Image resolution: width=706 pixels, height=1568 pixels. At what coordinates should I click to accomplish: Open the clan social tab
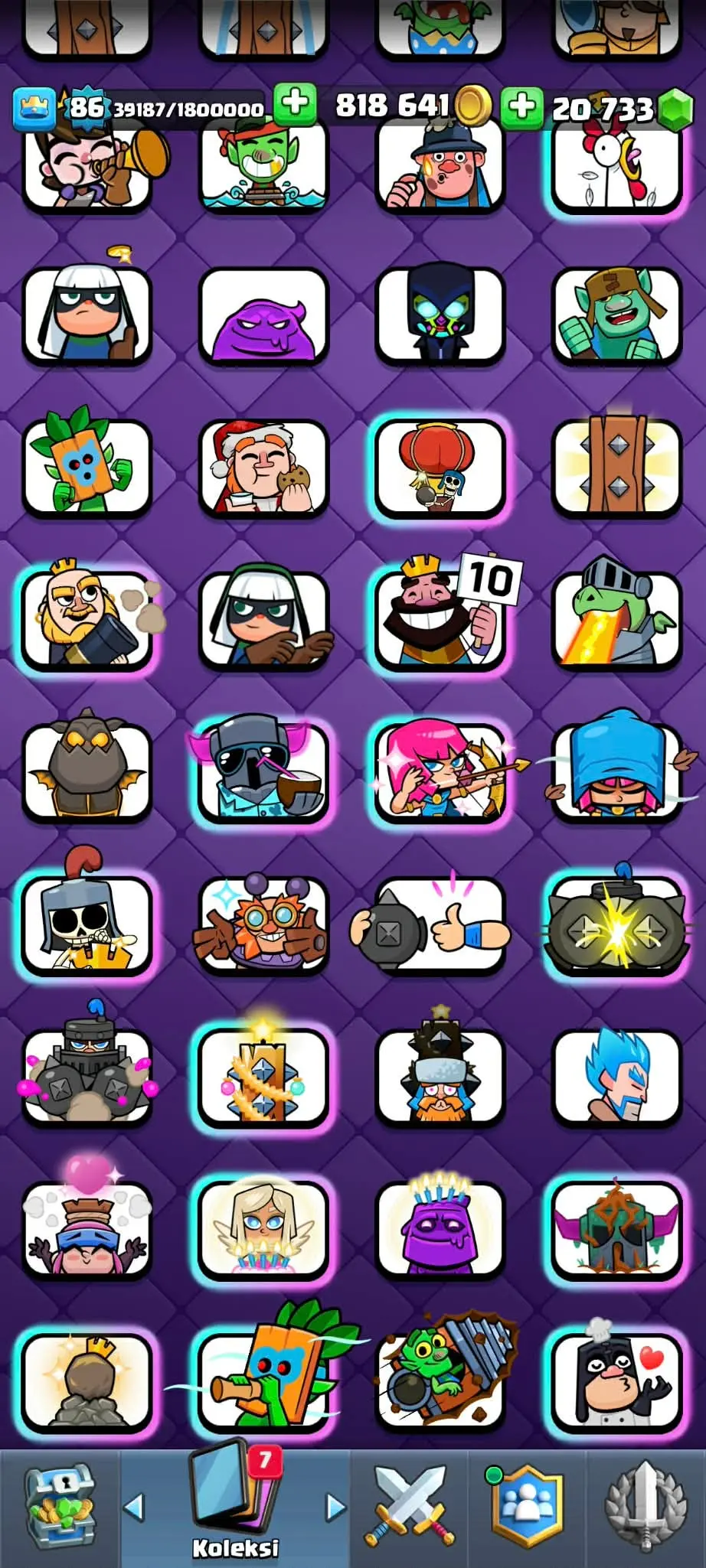(x=527, y=1505)
